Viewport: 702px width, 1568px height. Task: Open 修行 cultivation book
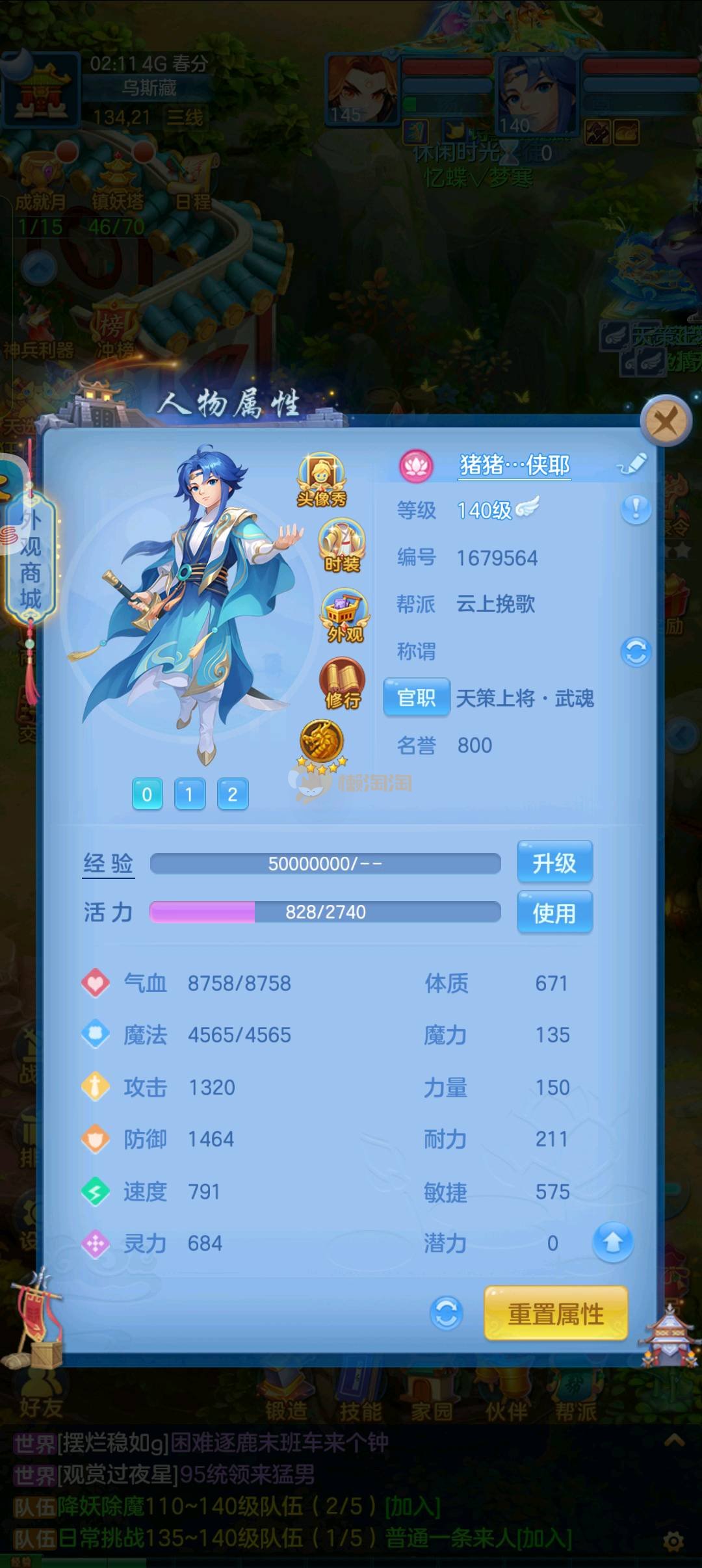tap(342, 683)
